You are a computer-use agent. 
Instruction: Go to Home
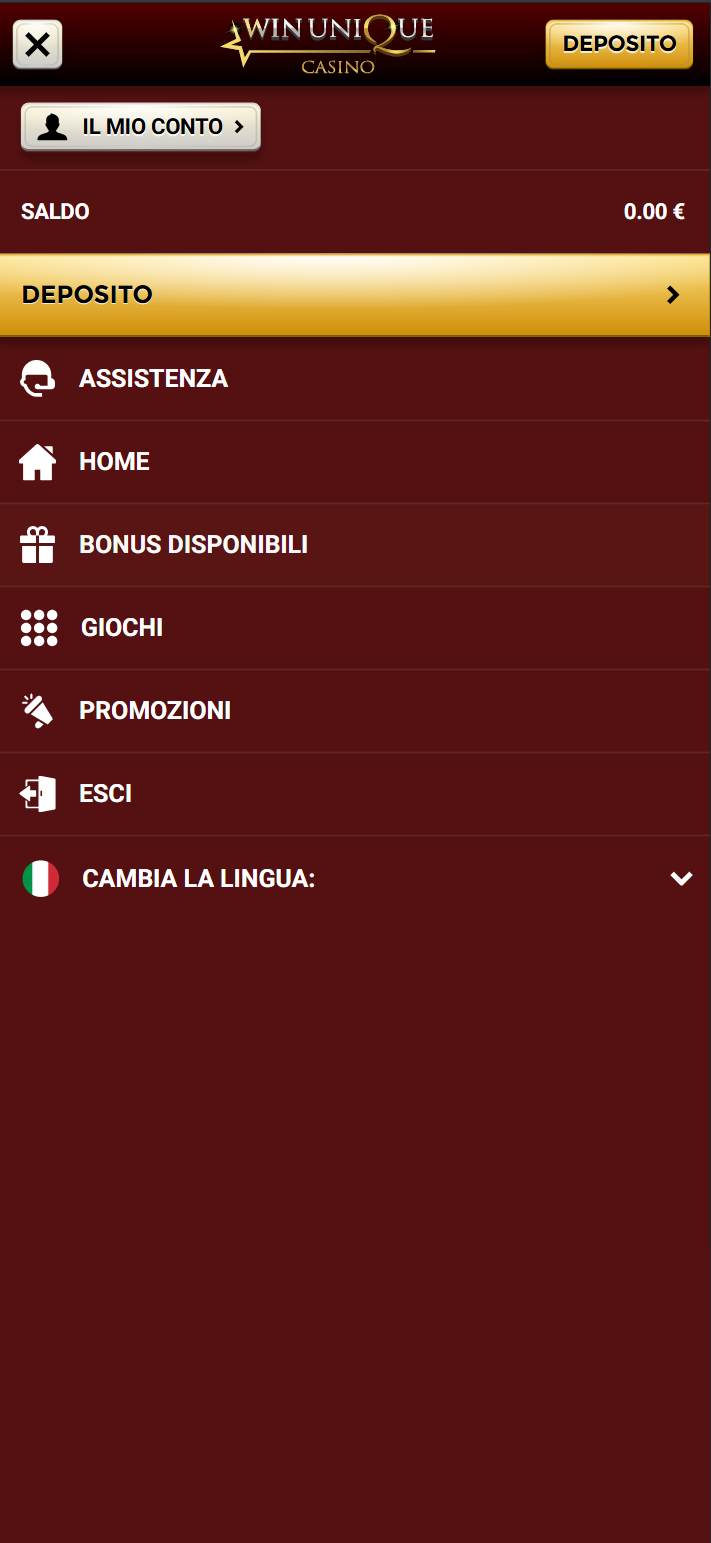pyautogui.click(x=114, y=462)
